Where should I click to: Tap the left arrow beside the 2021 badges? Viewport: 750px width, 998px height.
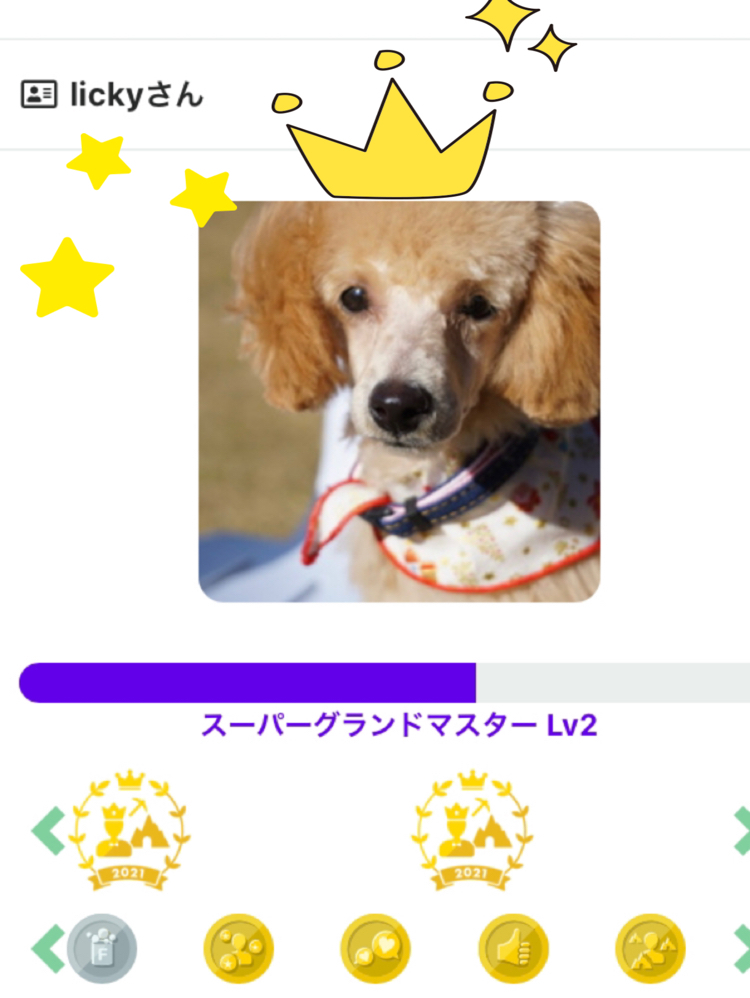tap(48, 831)
